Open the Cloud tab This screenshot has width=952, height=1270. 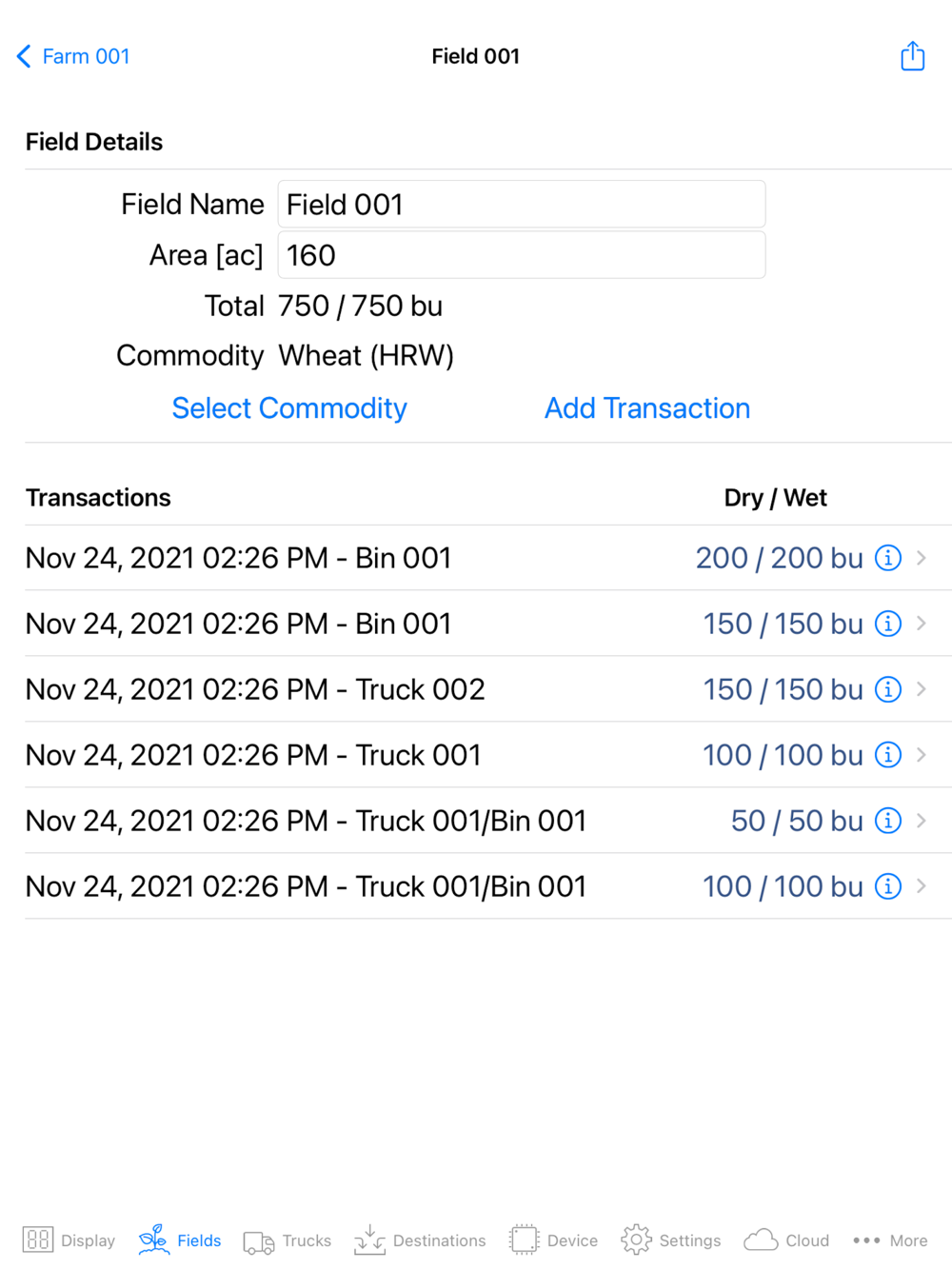pos(786,1240)
